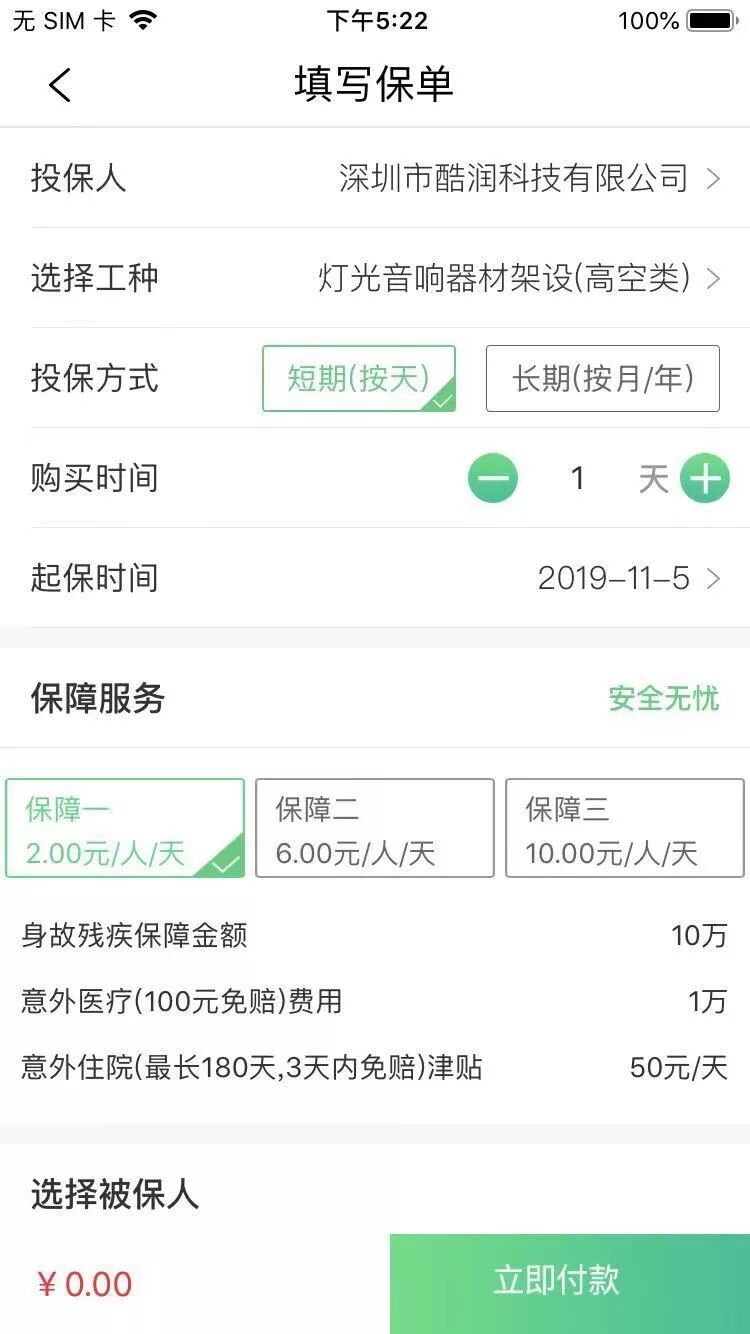Choose 保障二 plan at 6.00元/人/天
The height and width of the screenshot is (1334, 750).
pos(375,829)
